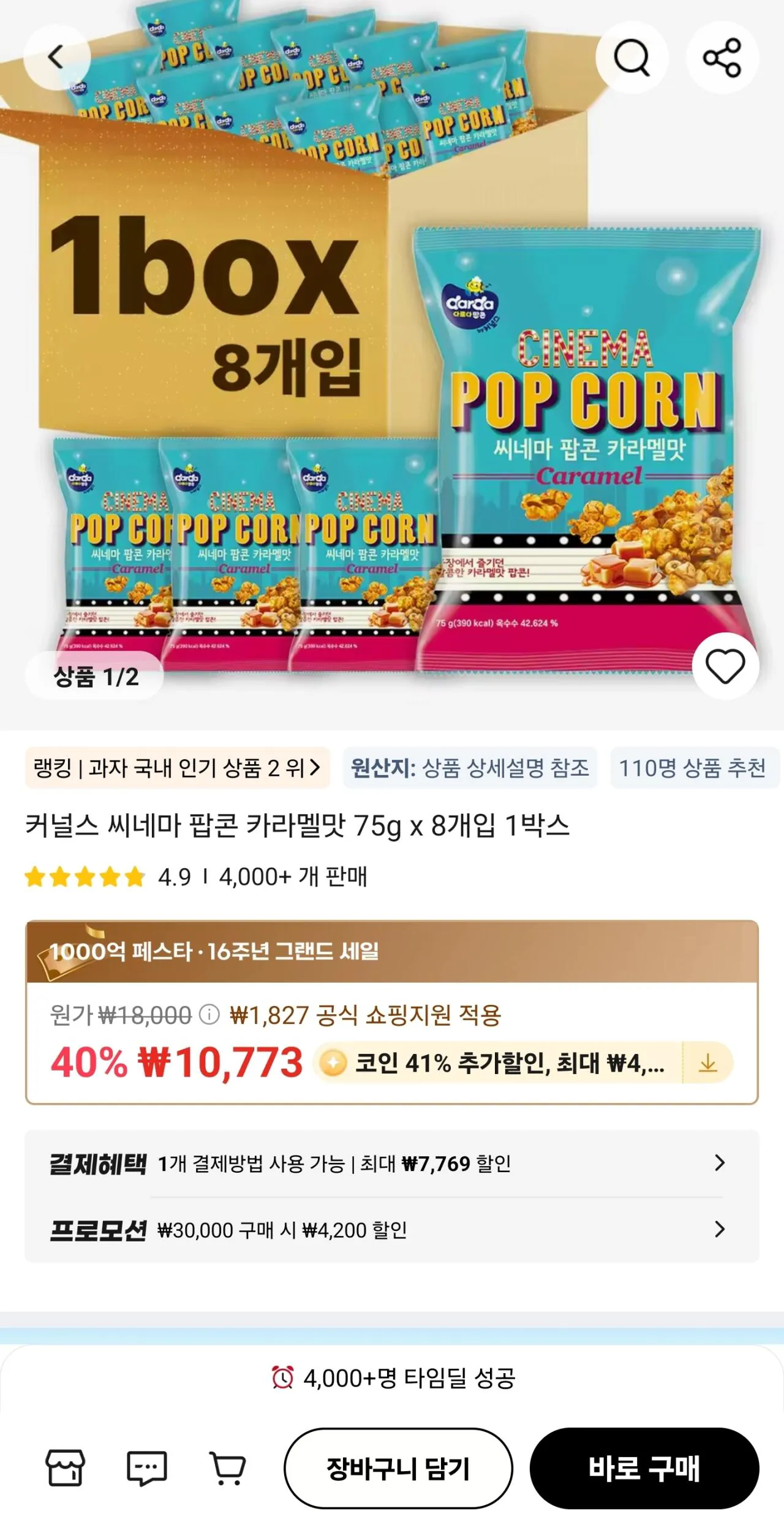Go back using the back arrow
The image size is (784, 1530).
click(58, 56)
